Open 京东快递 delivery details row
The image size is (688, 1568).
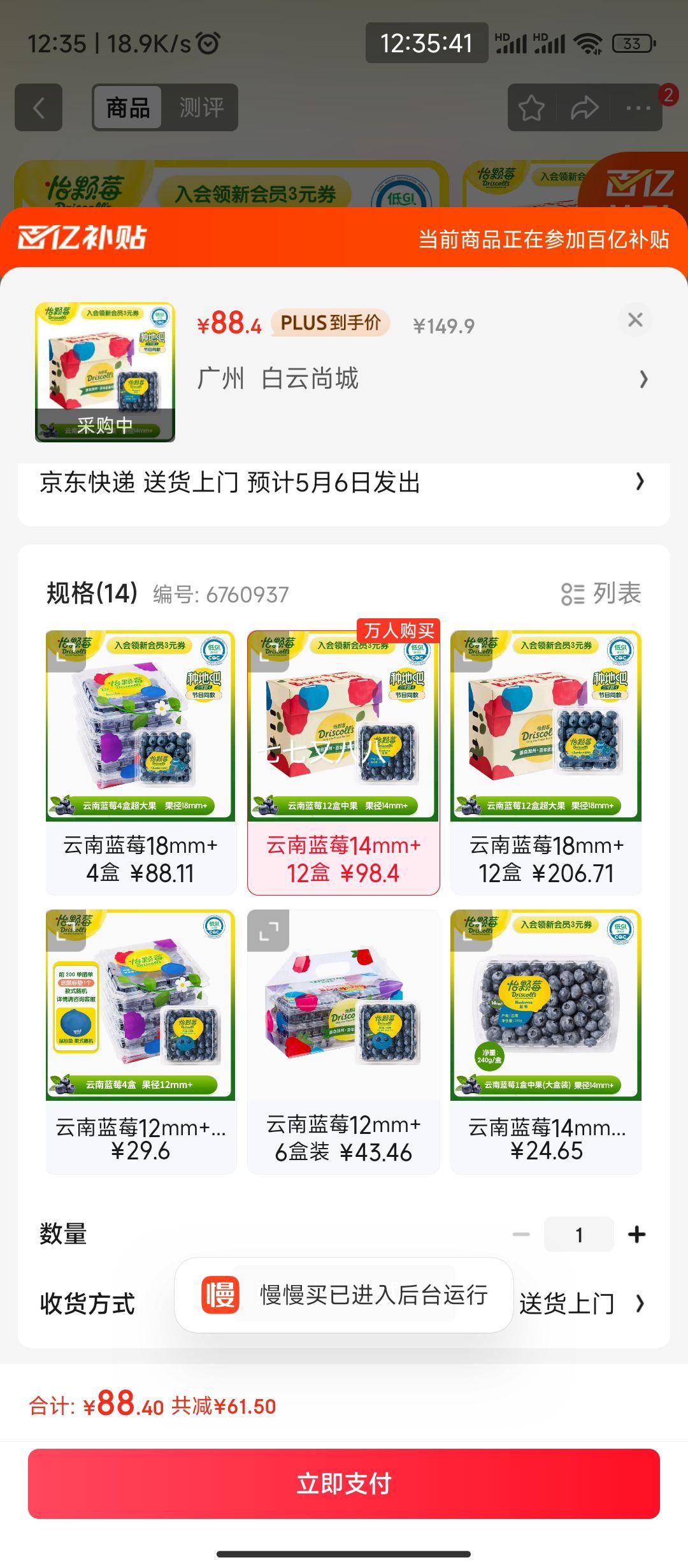coord(344,483)
